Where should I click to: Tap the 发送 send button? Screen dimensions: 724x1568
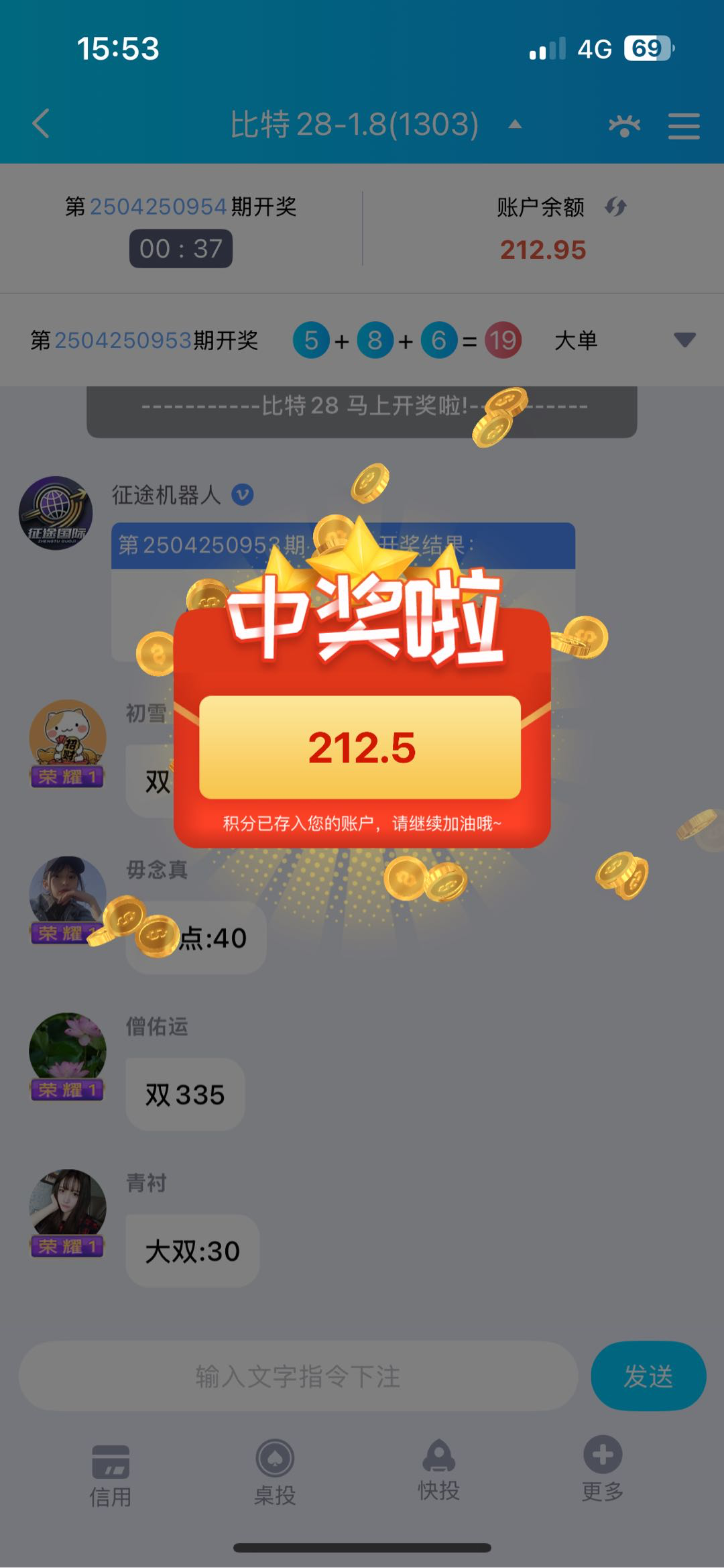point(648,1377)
